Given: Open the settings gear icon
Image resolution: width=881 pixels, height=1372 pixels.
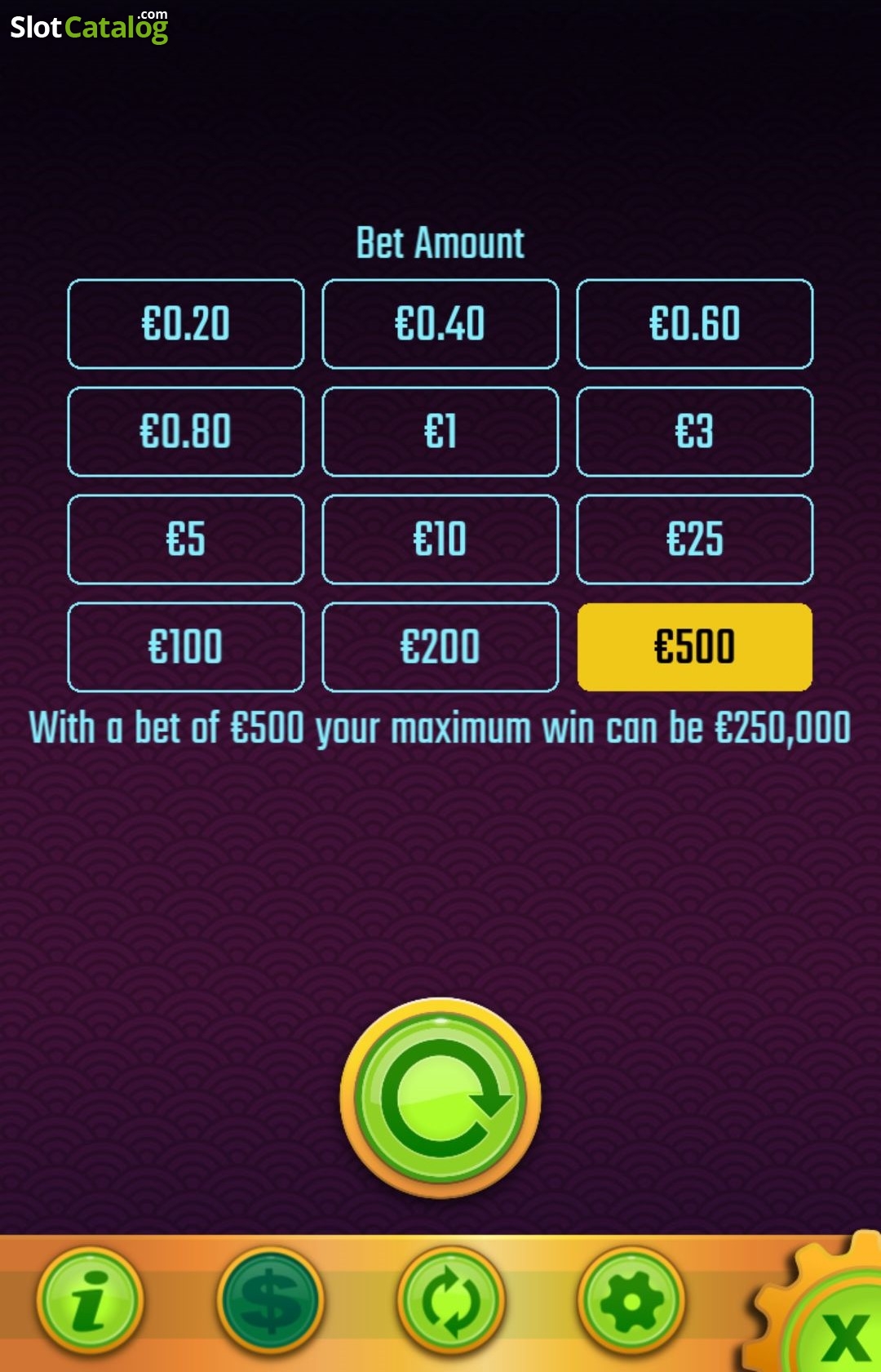Looking at the screenshot, I should [x=631, y=1301].
